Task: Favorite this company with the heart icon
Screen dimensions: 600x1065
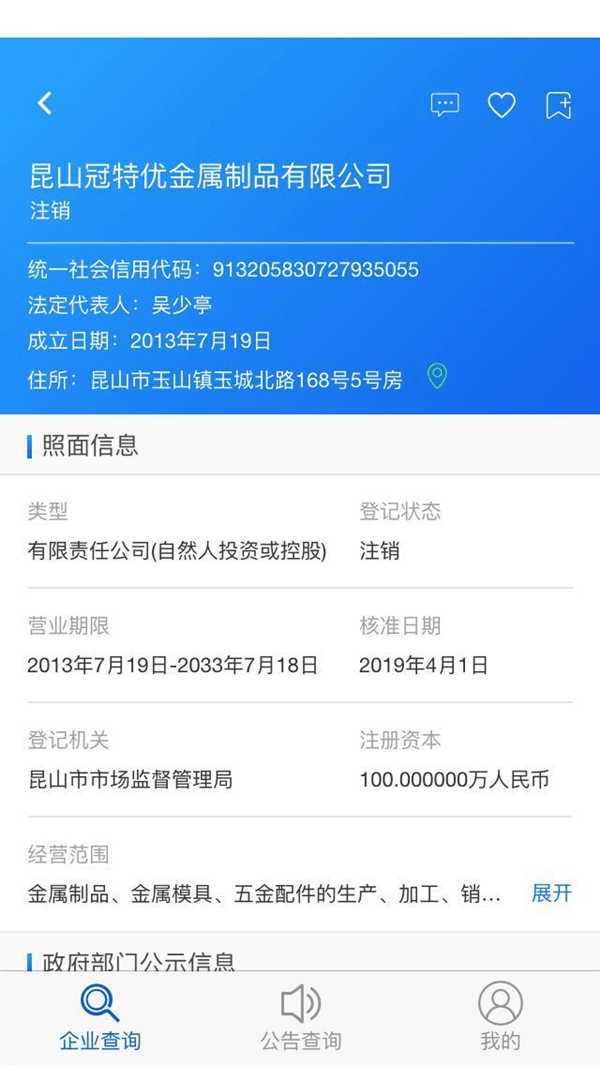Action: [501, 105]
